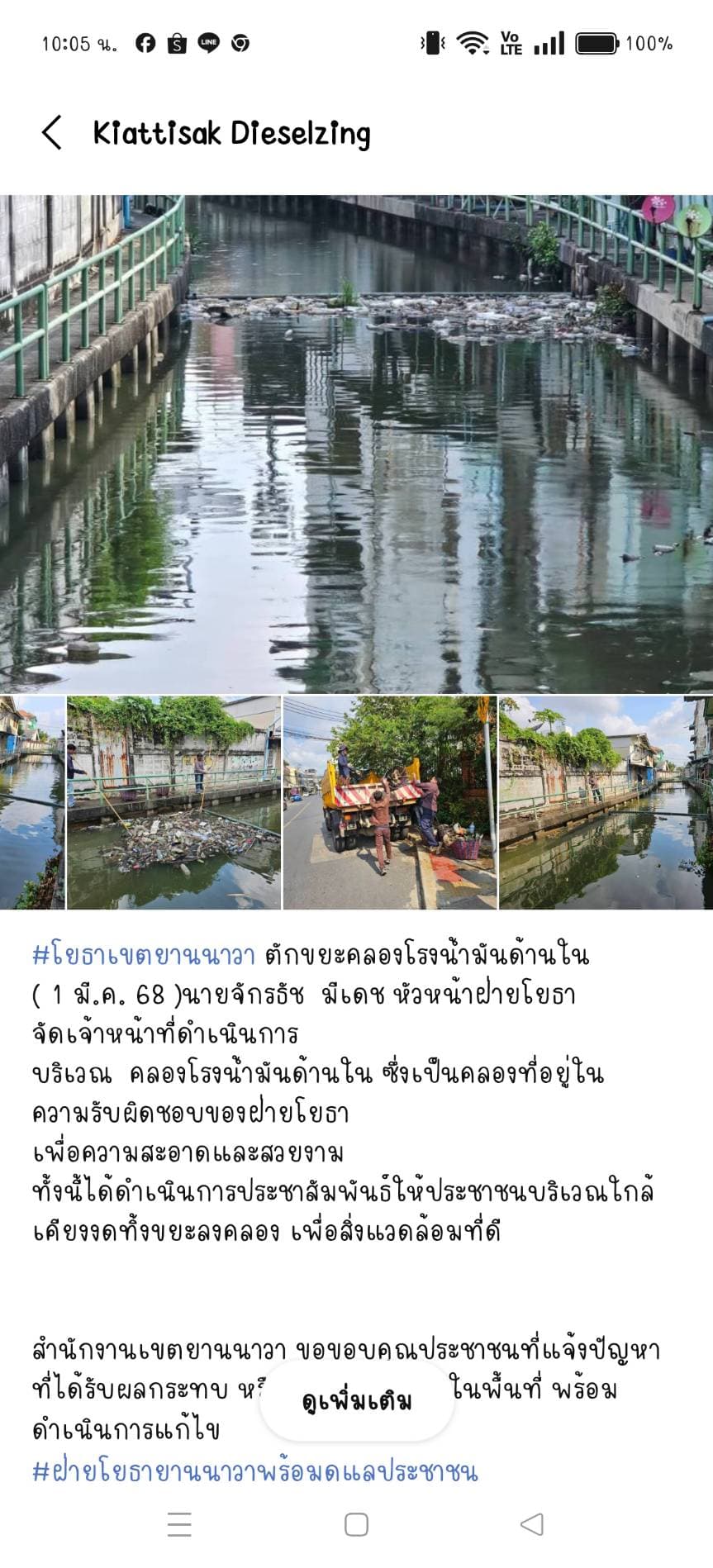Go back from Kiattisak Dieselzing's post
713x1568 pixels.
[x=51, y=132]
